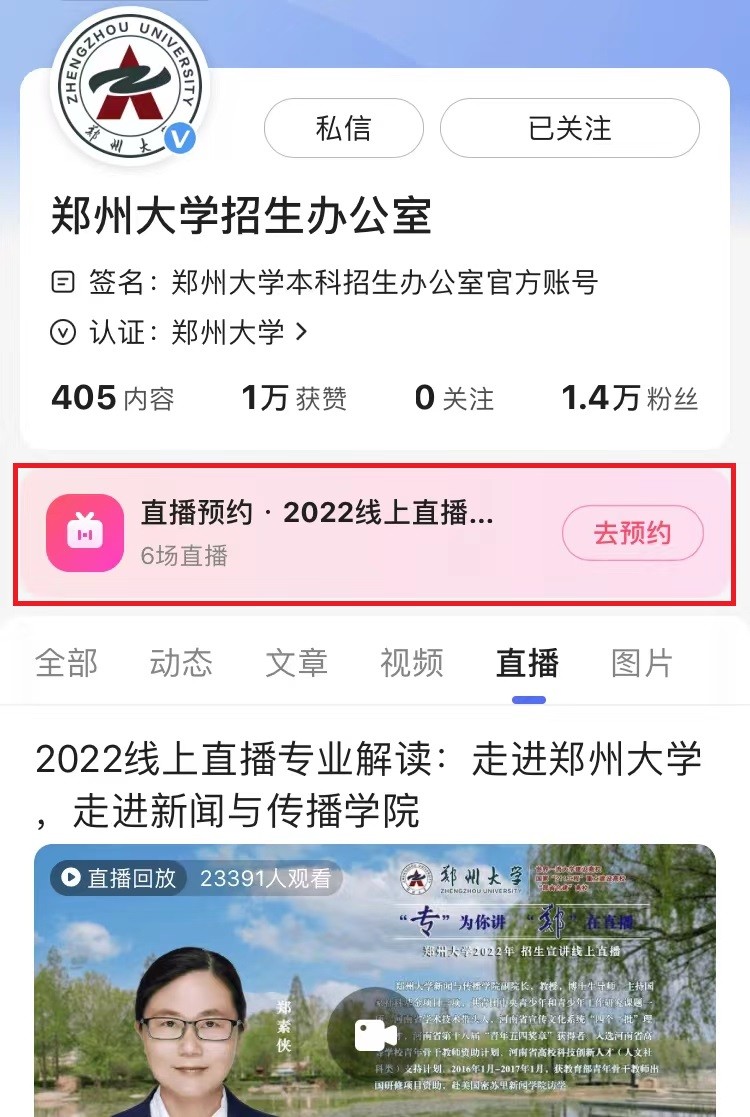Open the 文章 tab
This screenshot has width=750, height=1117.
coord(295,663)
